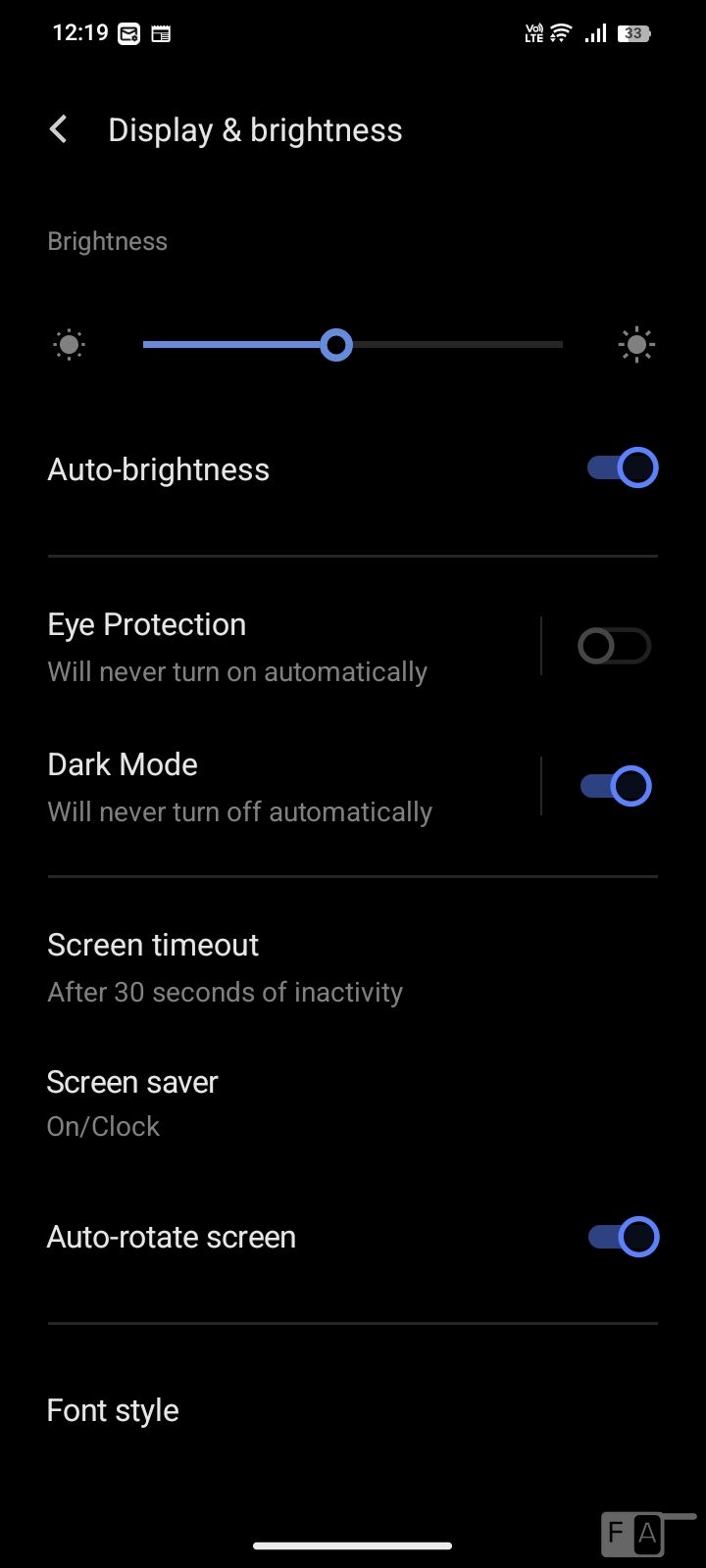
Task: Disable the Dark Mode switch
Action: pyautogui.click(x=616, y=786)
